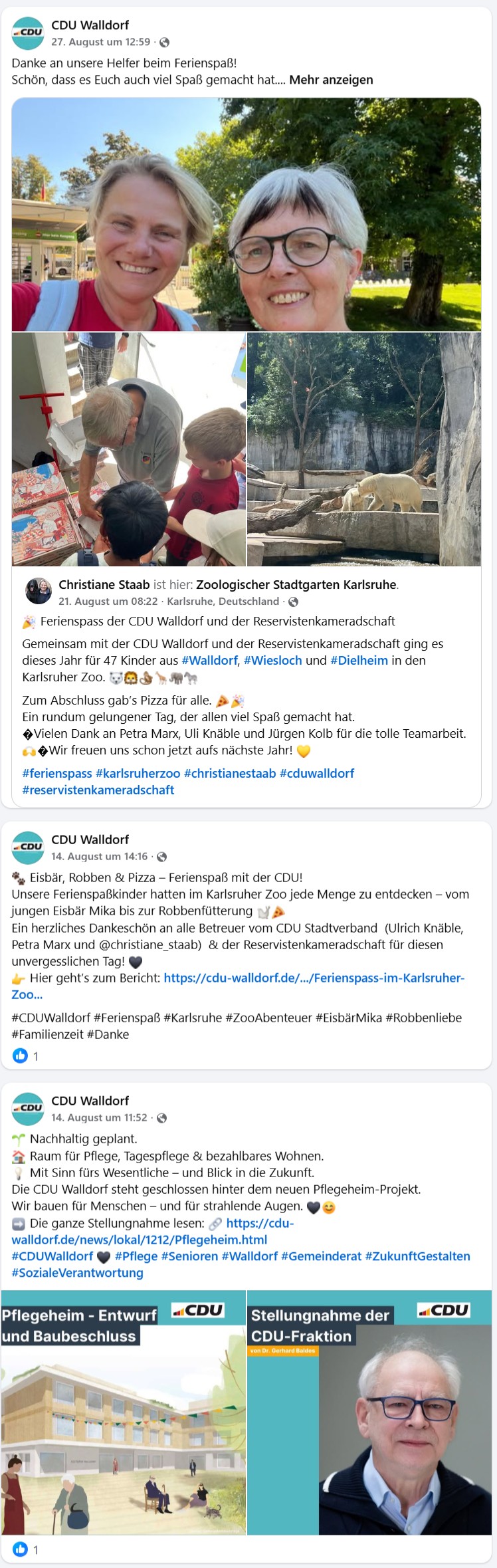Image resolution: width=497 pixels, height=1568 pixels.
Task: Open the #ferienspass hashtag
Action: click(x=57, y=773)
